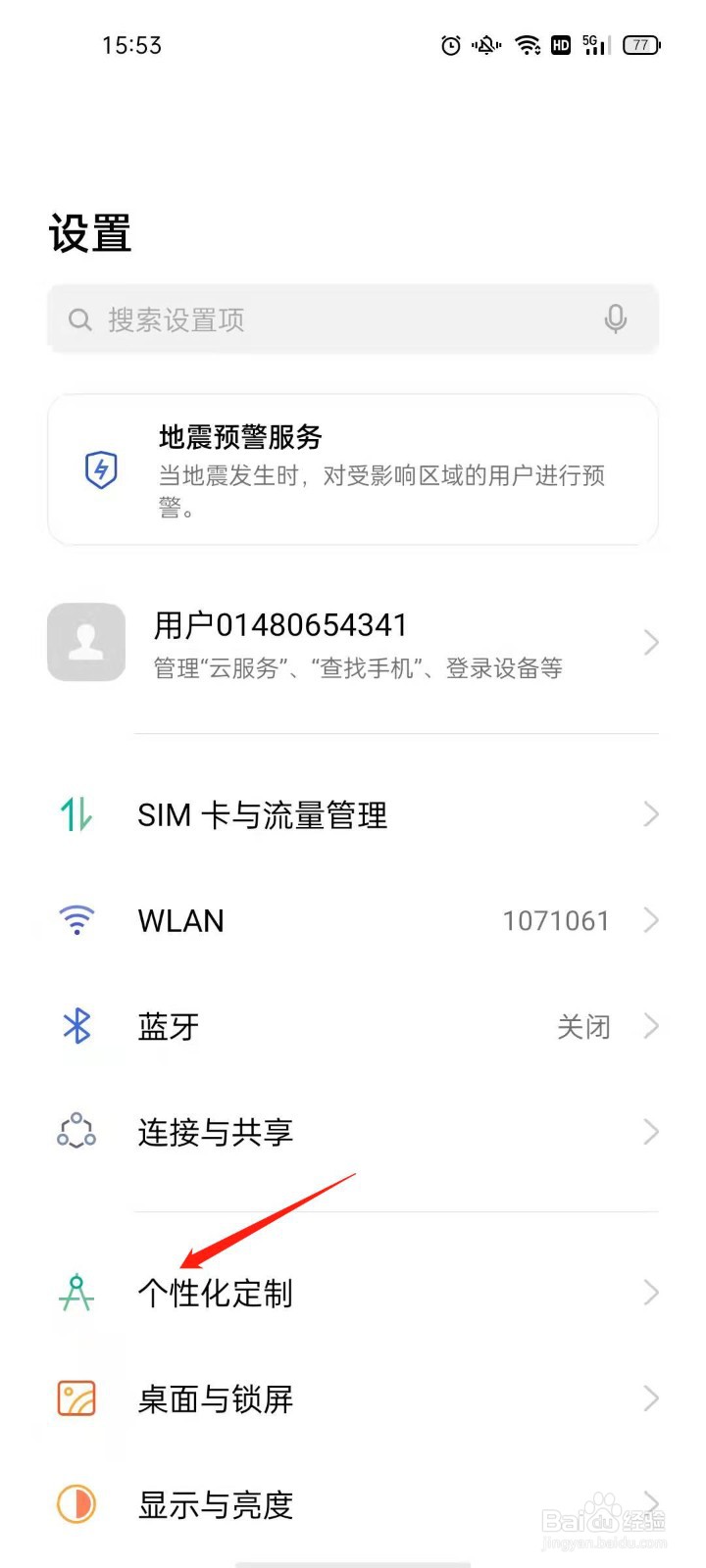Tap the 个性化定制 personalization icon
Image resolution: width=706 pixels, height=1568 pixels.
[x=76, y=1293]
